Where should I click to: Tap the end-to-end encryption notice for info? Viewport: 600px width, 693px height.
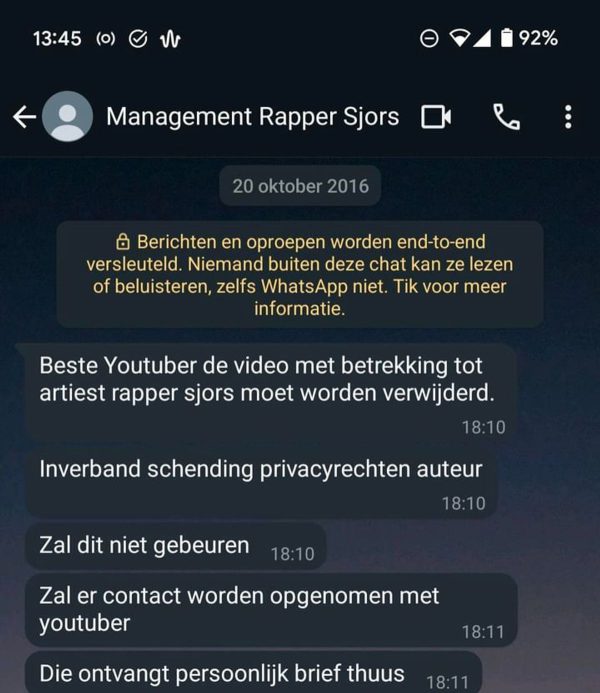(299, 275)
